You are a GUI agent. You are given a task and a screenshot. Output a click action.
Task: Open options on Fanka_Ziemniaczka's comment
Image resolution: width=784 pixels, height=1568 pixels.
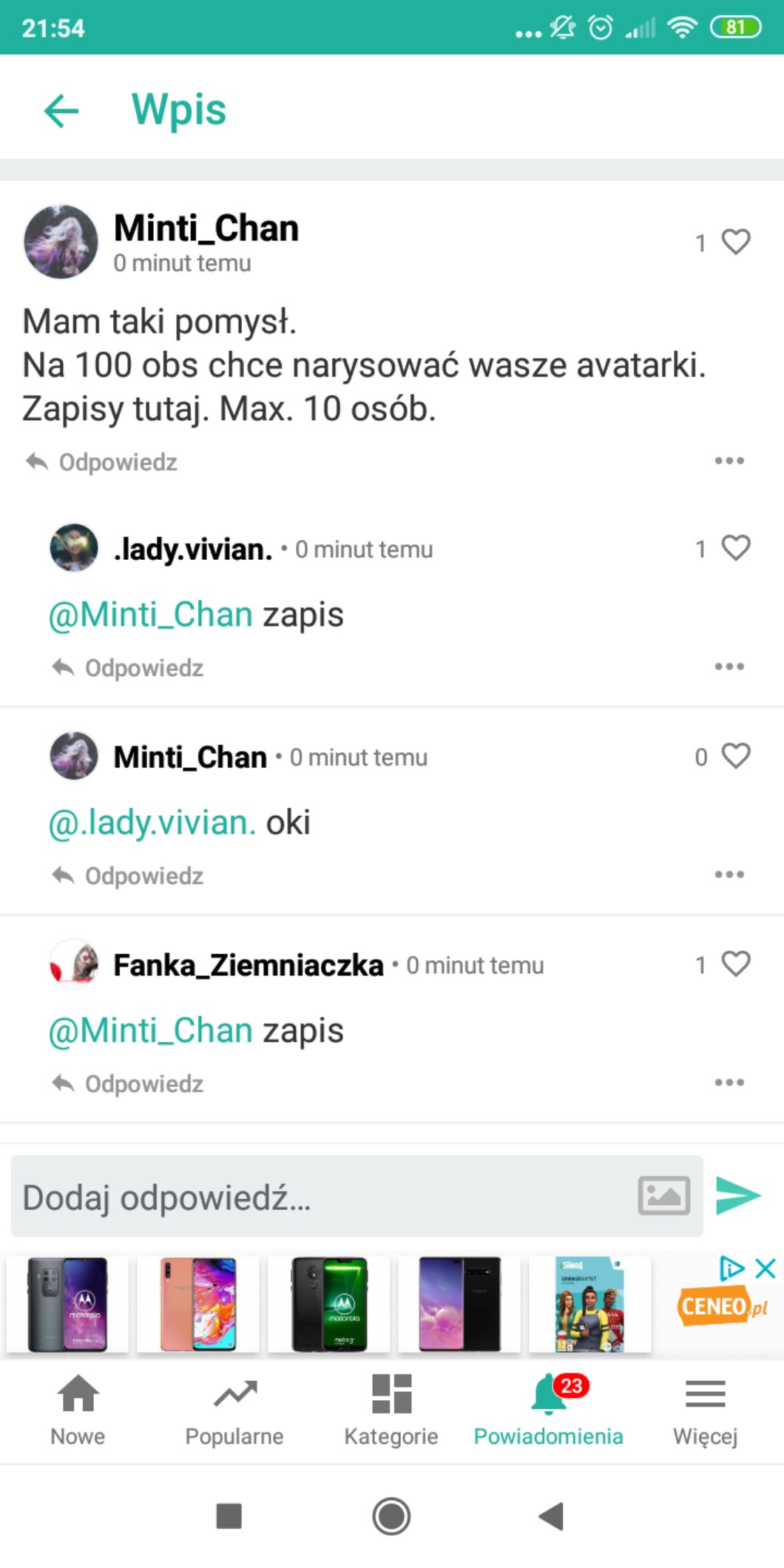point(729,1082)
